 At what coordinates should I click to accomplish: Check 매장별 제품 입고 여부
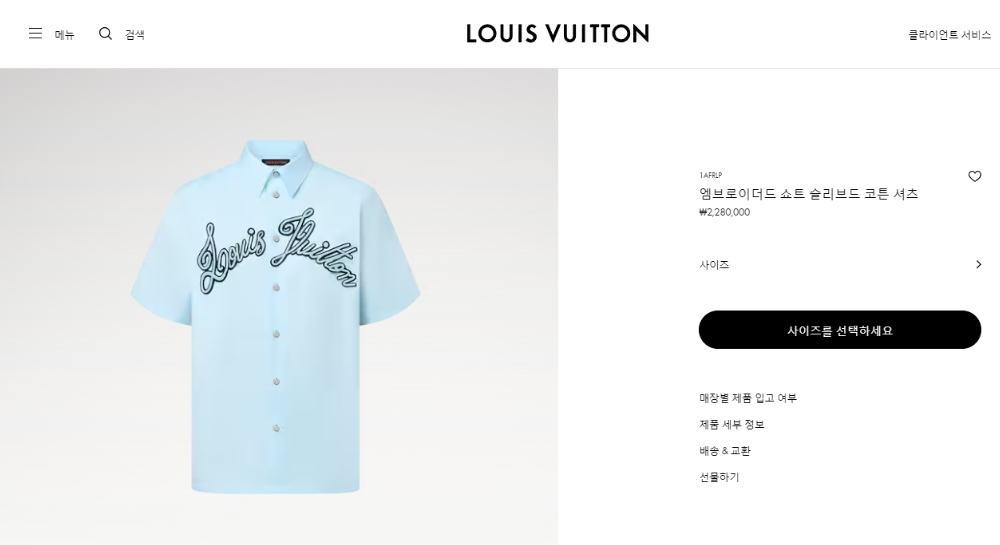click(x=748, y=398)
